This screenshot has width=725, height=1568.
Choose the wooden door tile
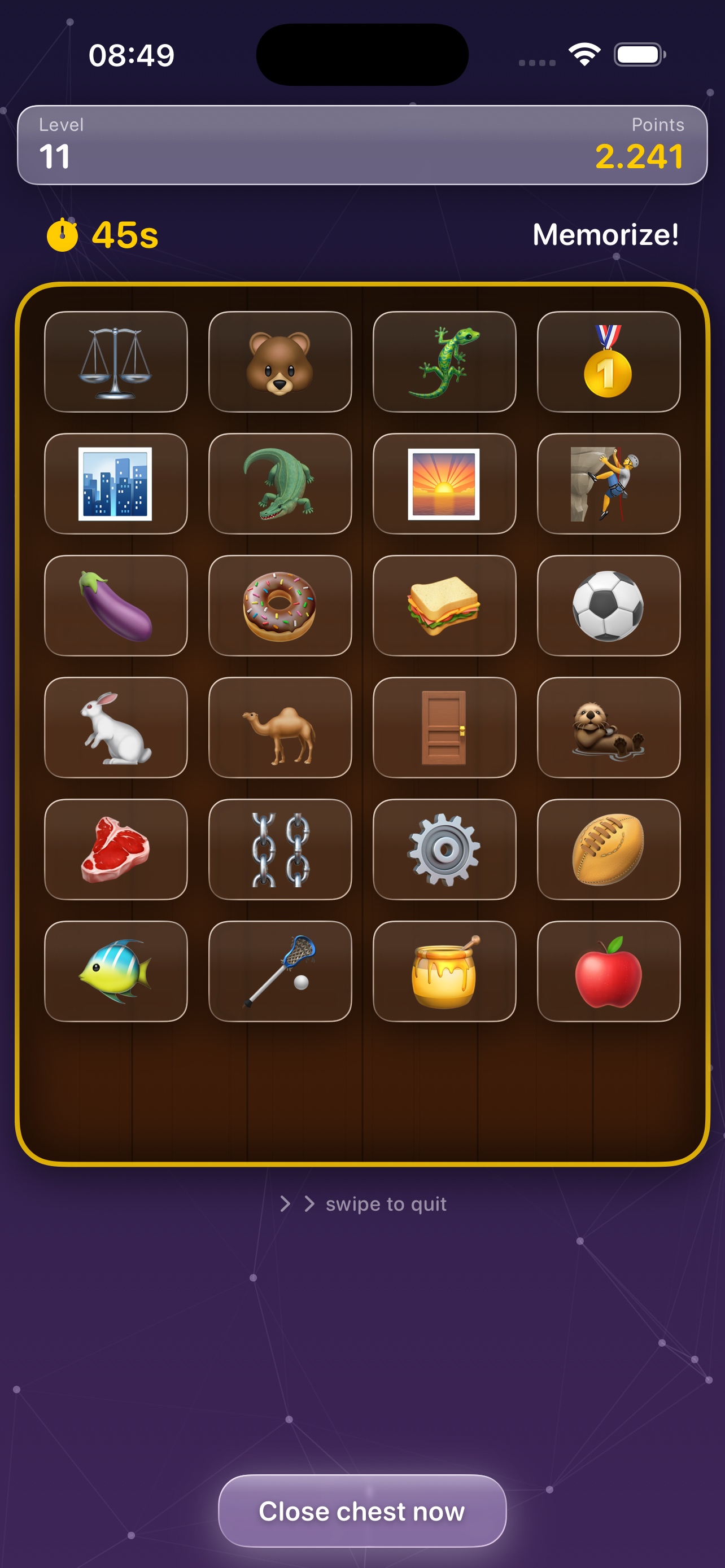click(444, 728)
